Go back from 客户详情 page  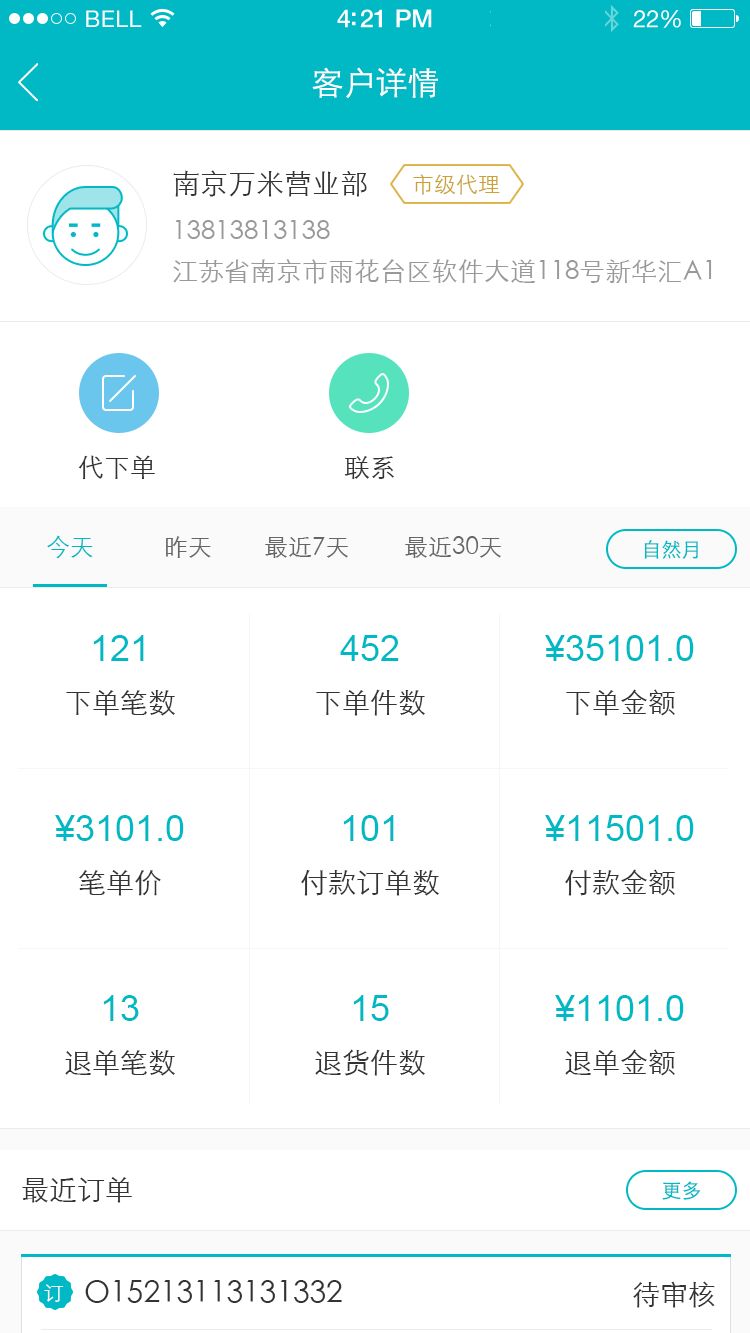coord(29,83)
